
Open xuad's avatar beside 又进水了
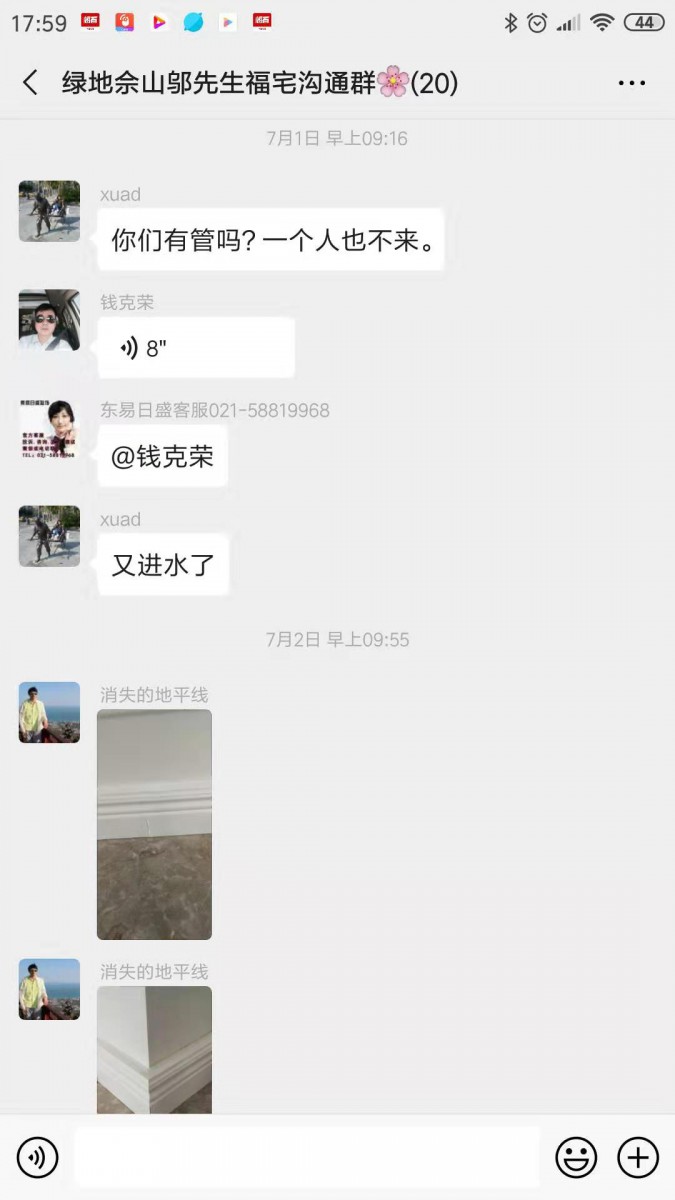coord(49,536)
